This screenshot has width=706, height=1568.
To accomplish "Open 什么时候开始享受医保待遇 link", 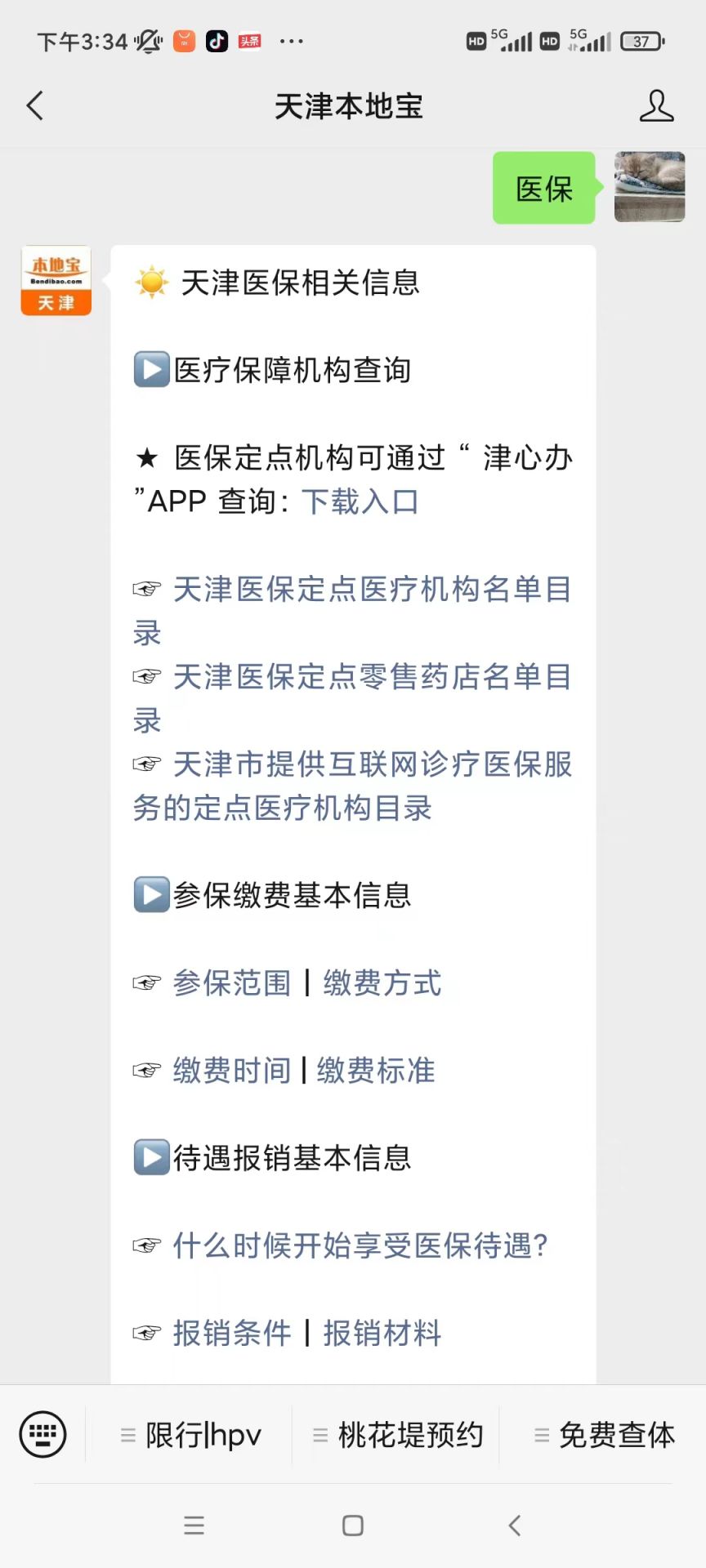I will 360,1245.
